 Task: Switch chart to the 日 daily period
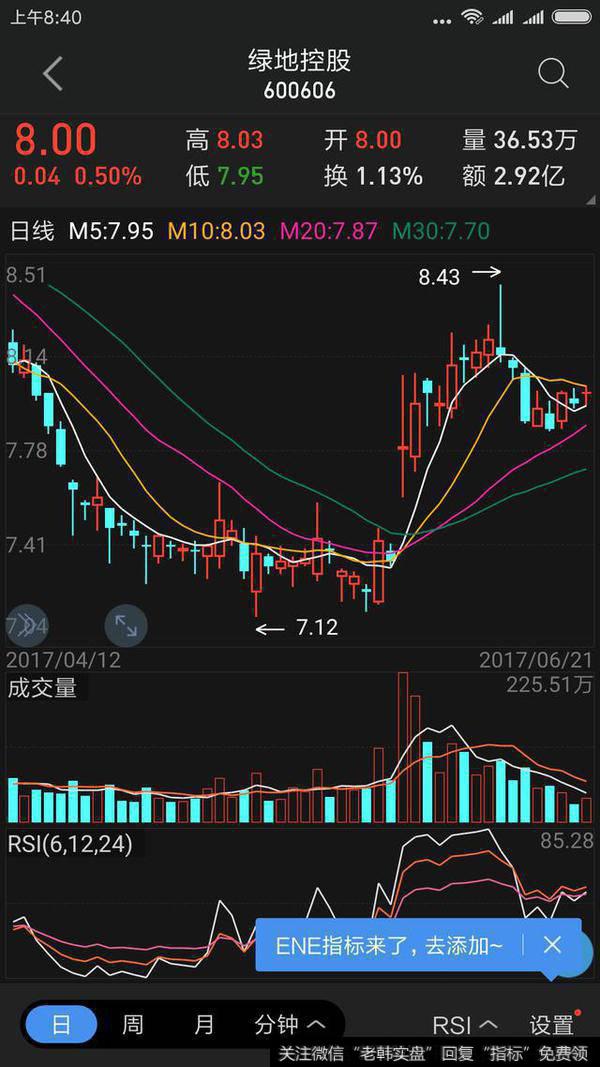click(61, 1024)
